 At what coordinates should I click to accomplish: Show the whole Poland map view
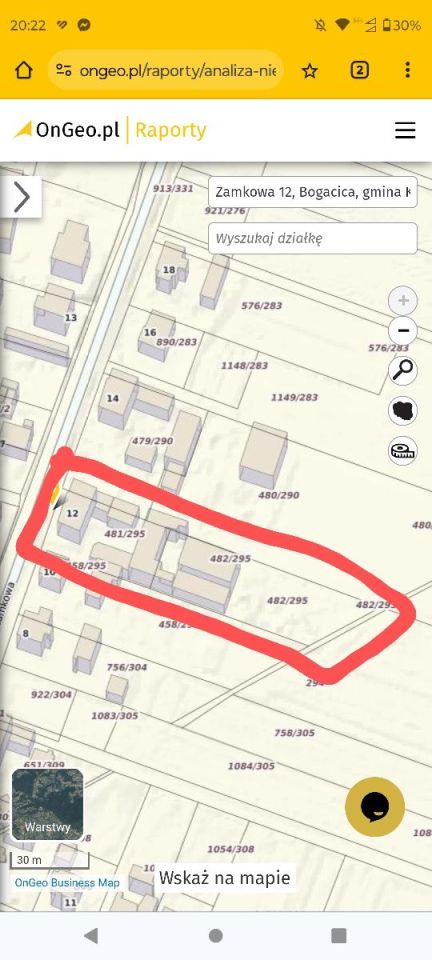[403, 411]
